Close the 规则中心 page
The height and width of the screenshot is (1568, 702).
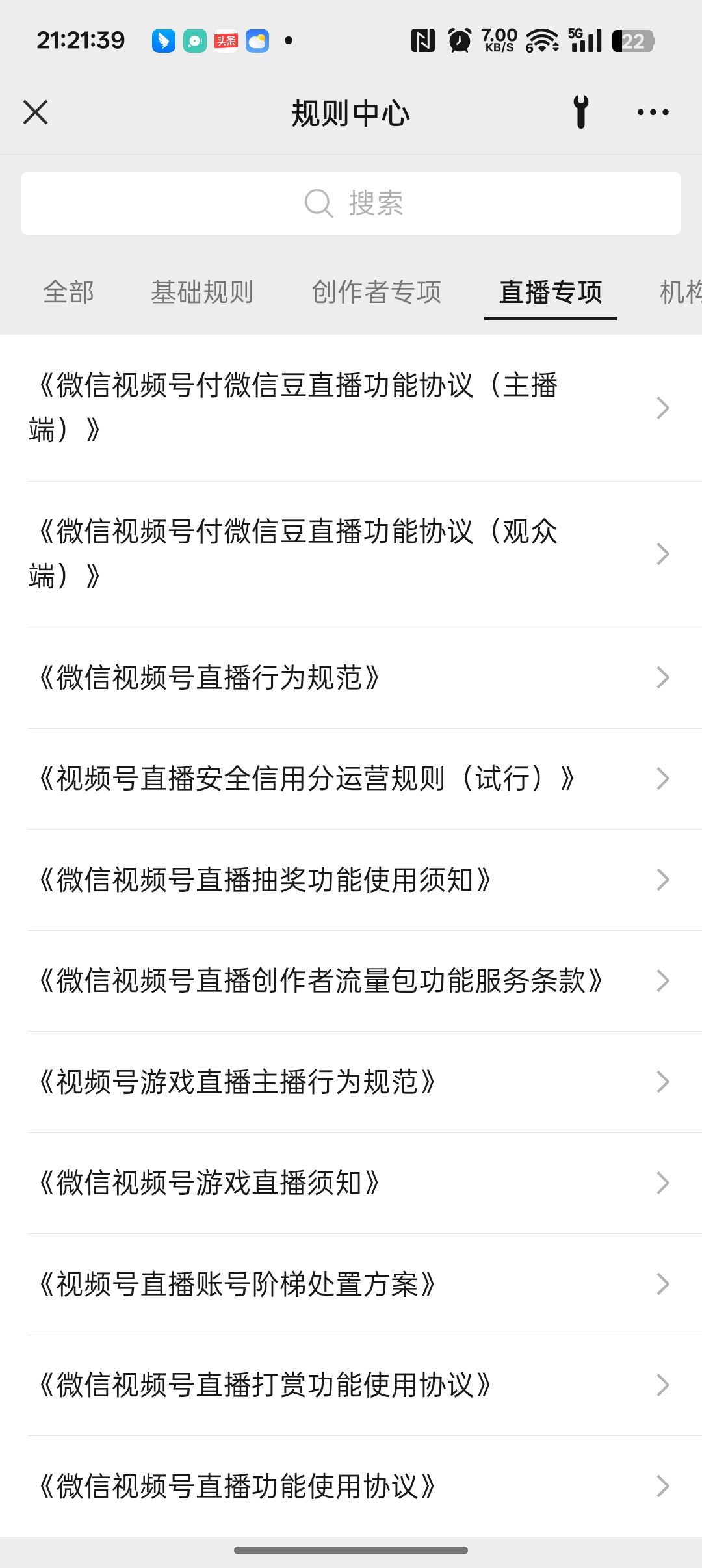click(36, 112)
